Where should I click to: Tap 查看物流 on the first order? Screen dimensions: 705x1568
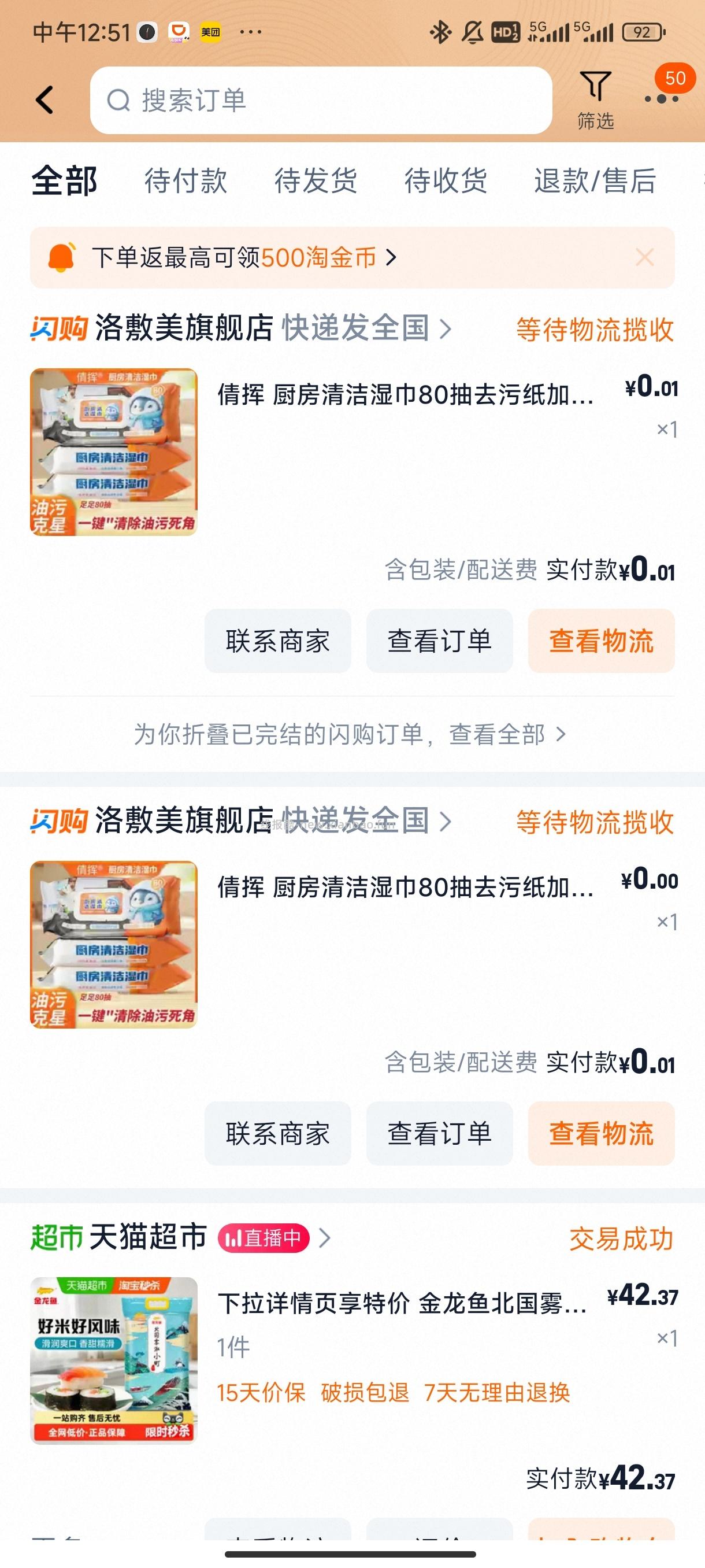pos(601,641)
